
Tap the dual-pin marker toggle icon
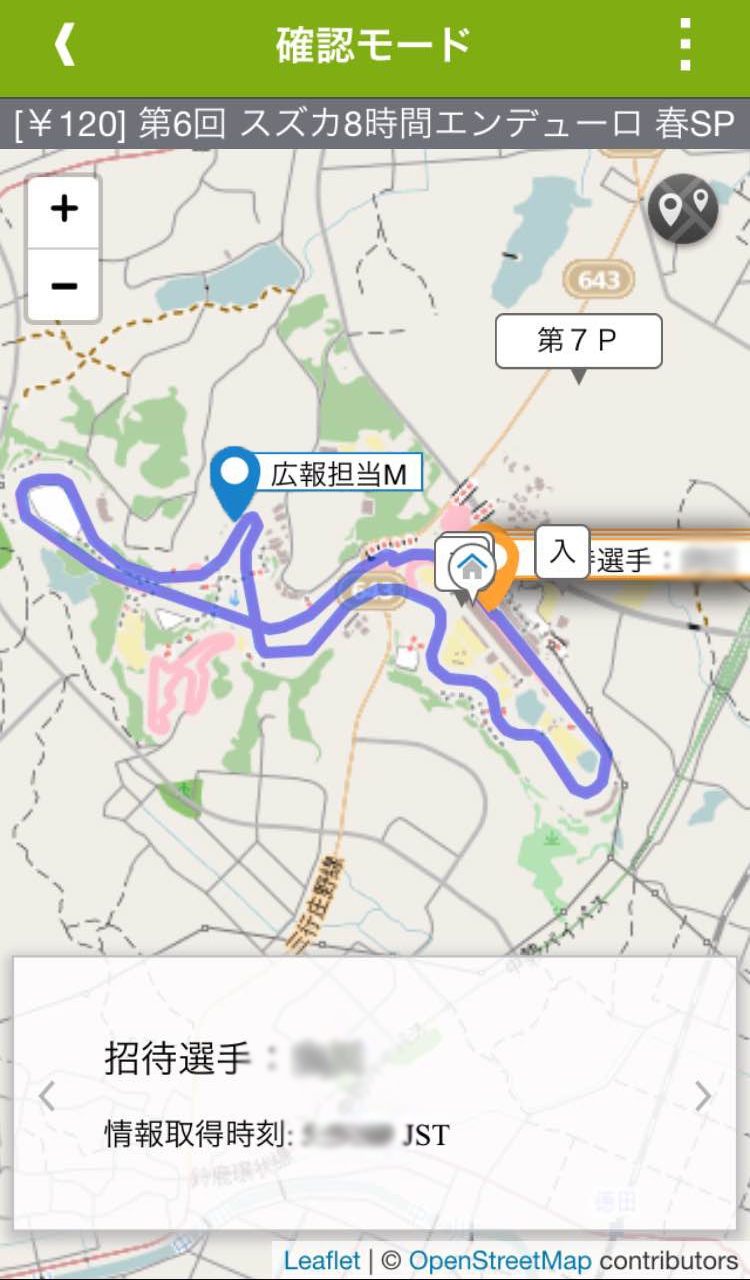682,209
